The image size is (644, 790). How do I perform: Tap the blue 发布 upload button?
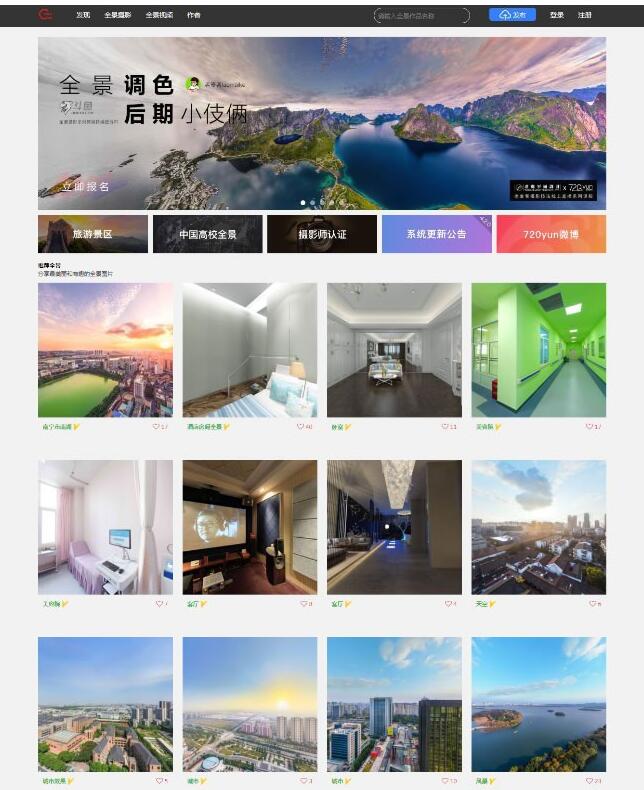tap(512, 15)
